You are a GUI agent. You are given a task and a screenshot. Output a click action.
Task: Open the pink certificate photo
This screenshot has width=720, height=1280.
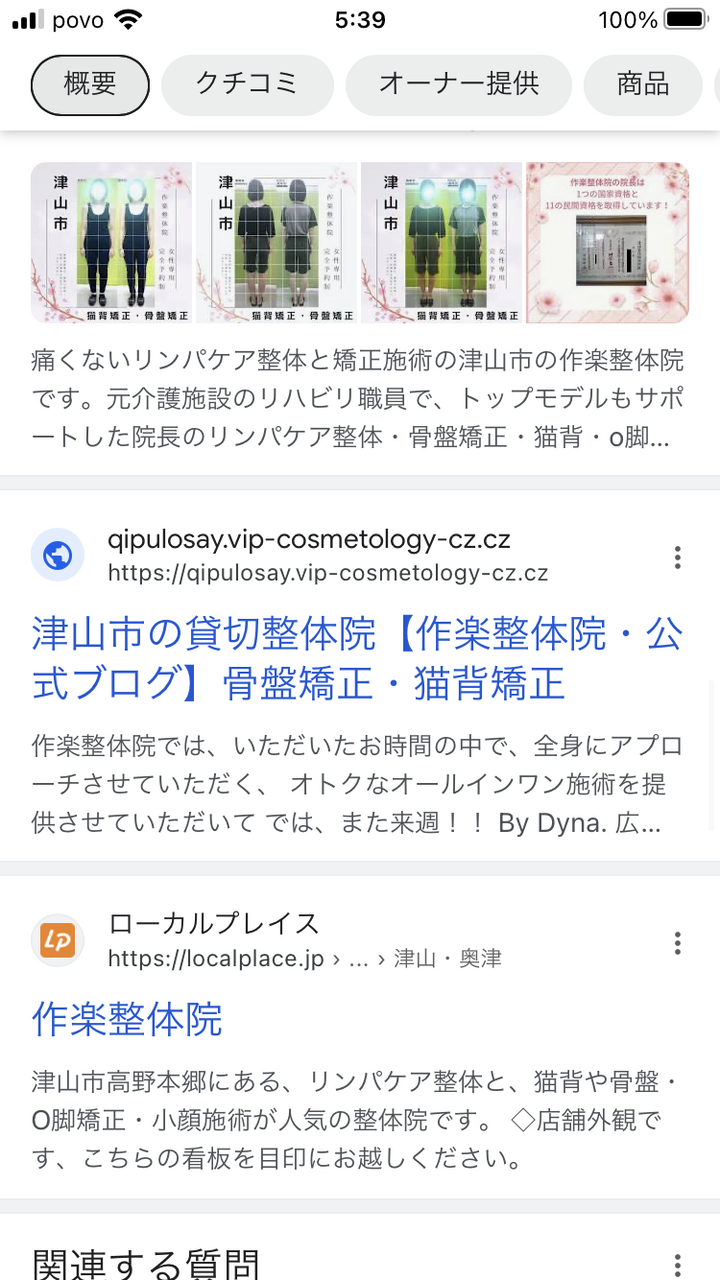click(x=608, y=243)
